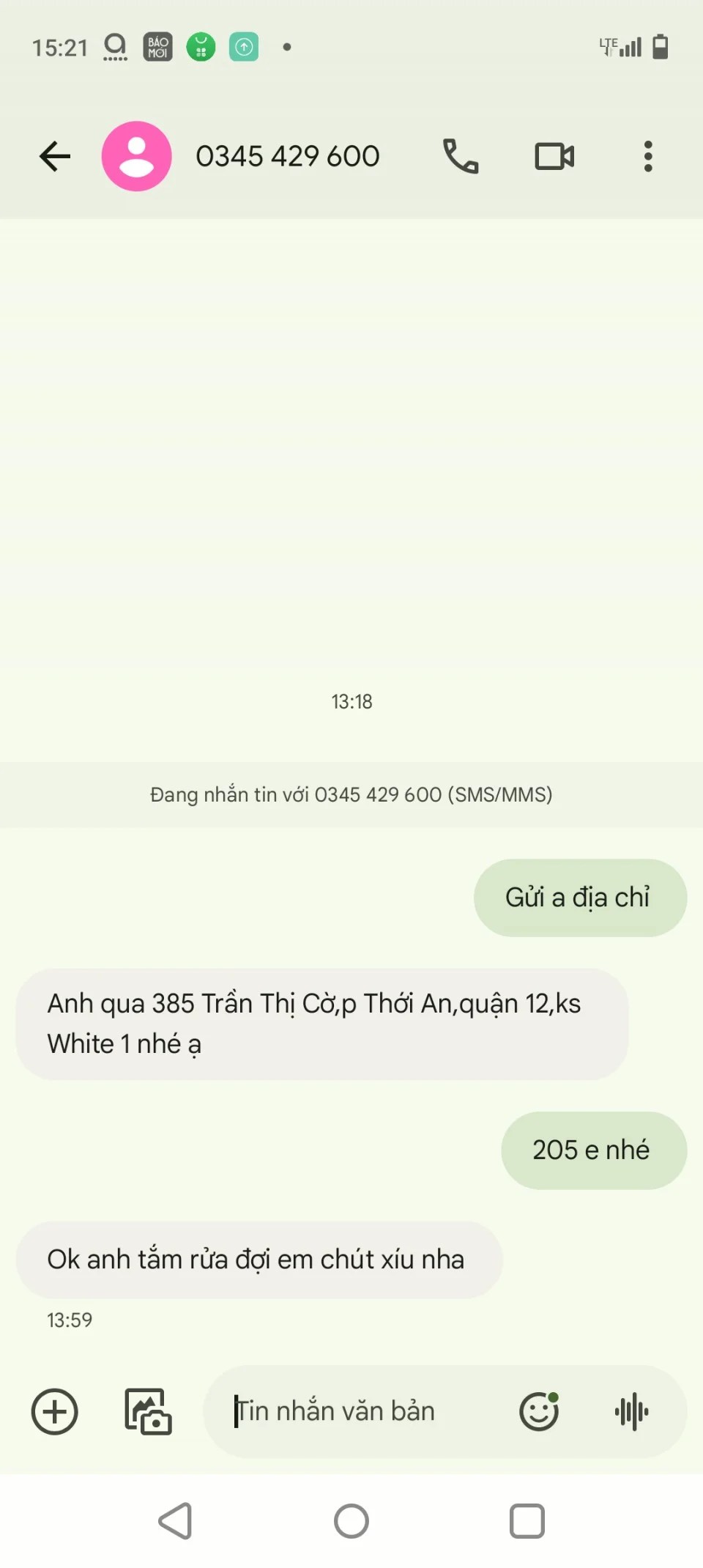Start a video call with this number
703x1568 pixels.
(x=554, y=156)
